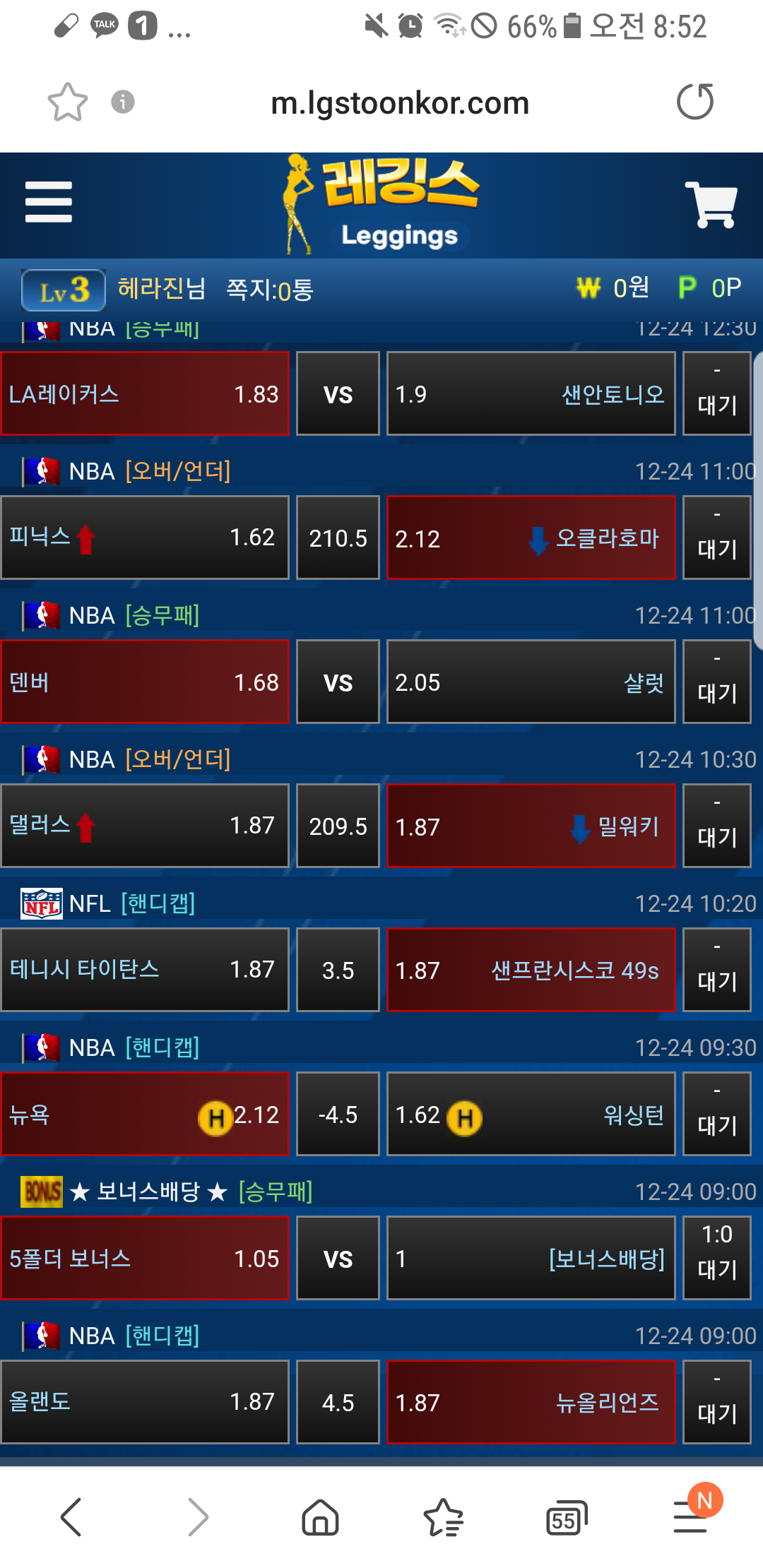Image resolution: width=763 pixels, height=1568 pixels.
Task: Open the hamburger menu
Action: click(48, 202)
